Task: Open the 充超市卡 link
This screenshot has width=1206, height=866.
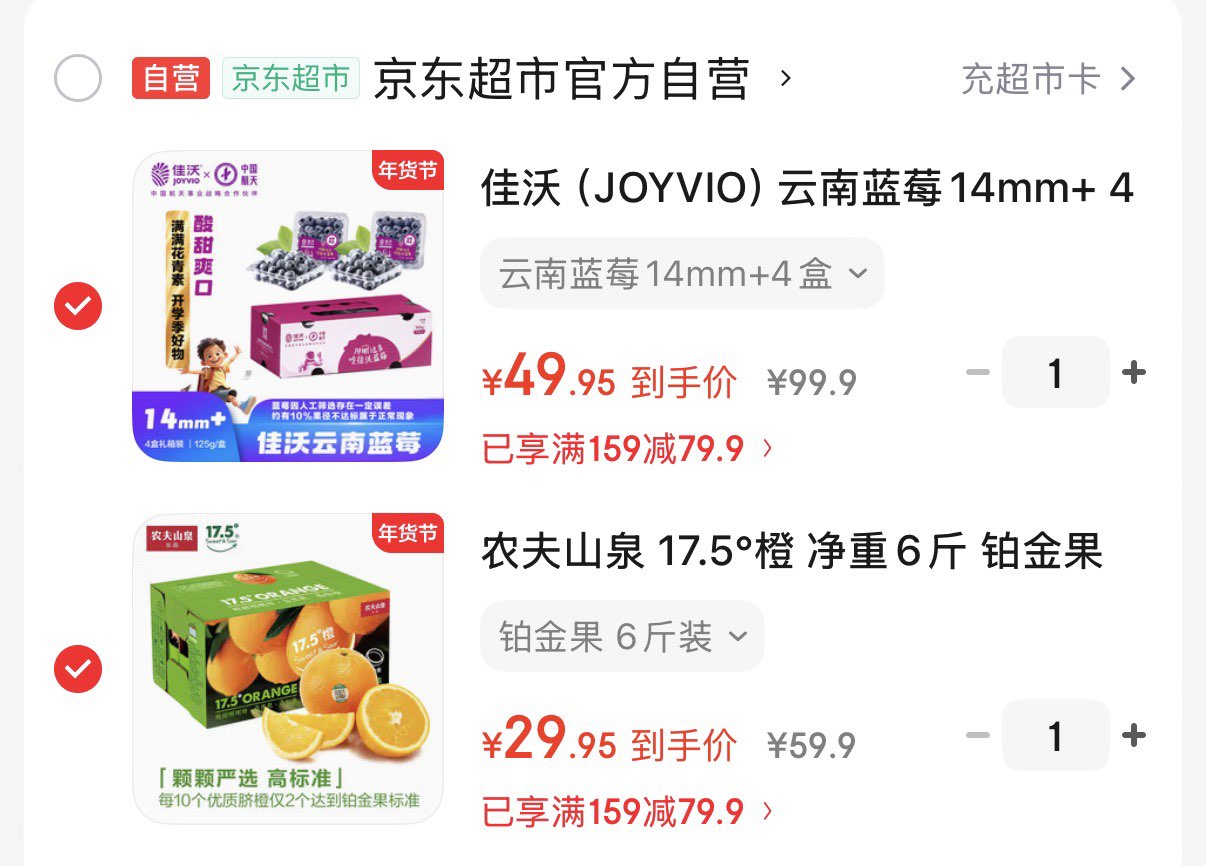Action: (x=1048, y=78)
